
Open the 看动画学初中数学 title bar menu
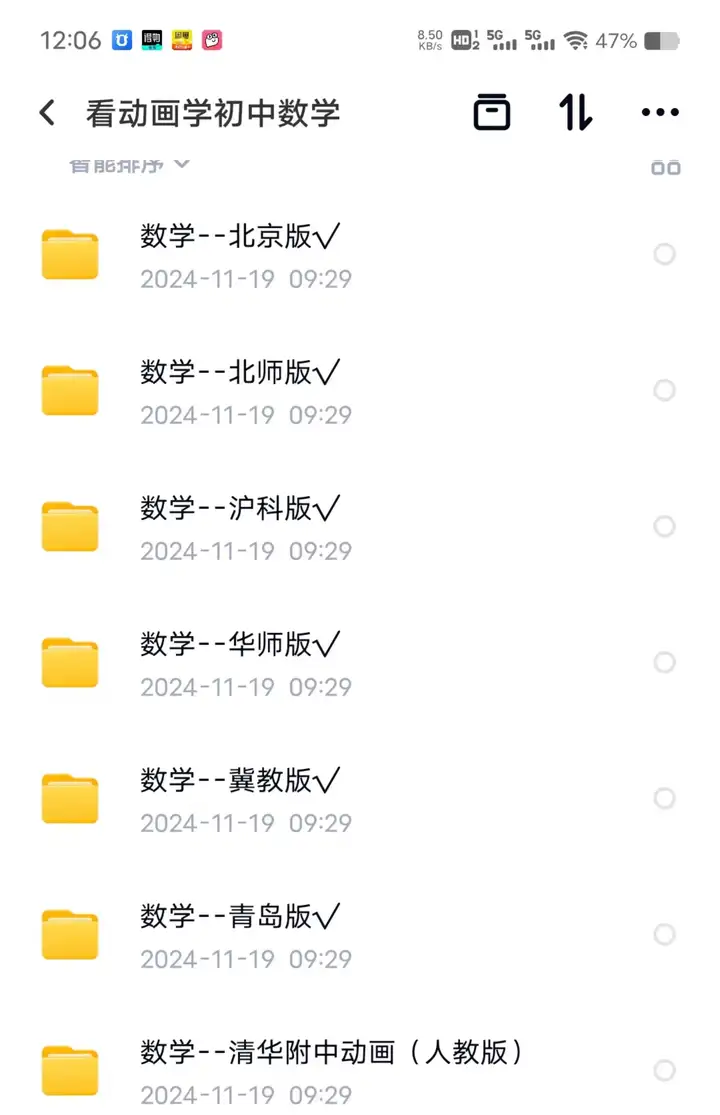215,113
